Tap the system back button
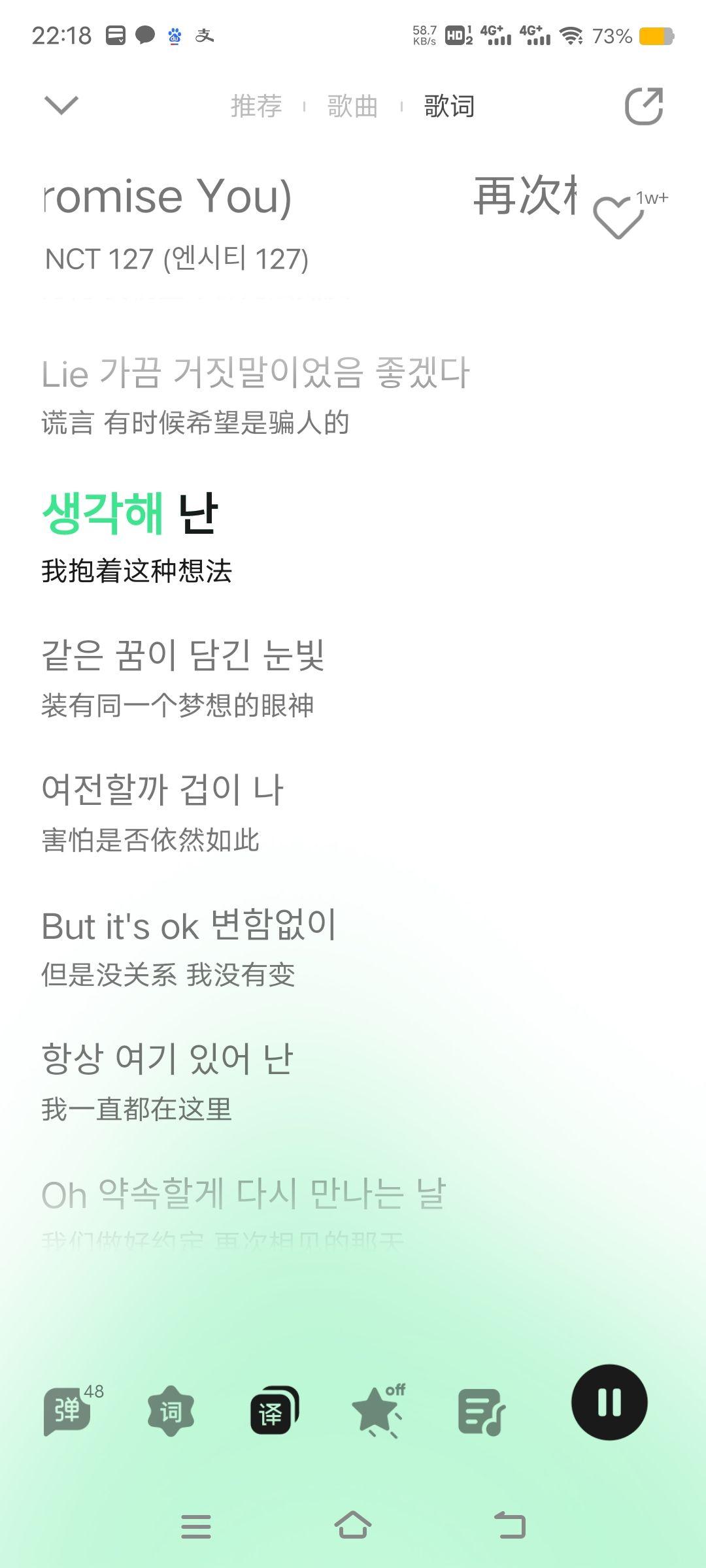Viewport: 706px width, 1568px height. [x=510, y=1526]
